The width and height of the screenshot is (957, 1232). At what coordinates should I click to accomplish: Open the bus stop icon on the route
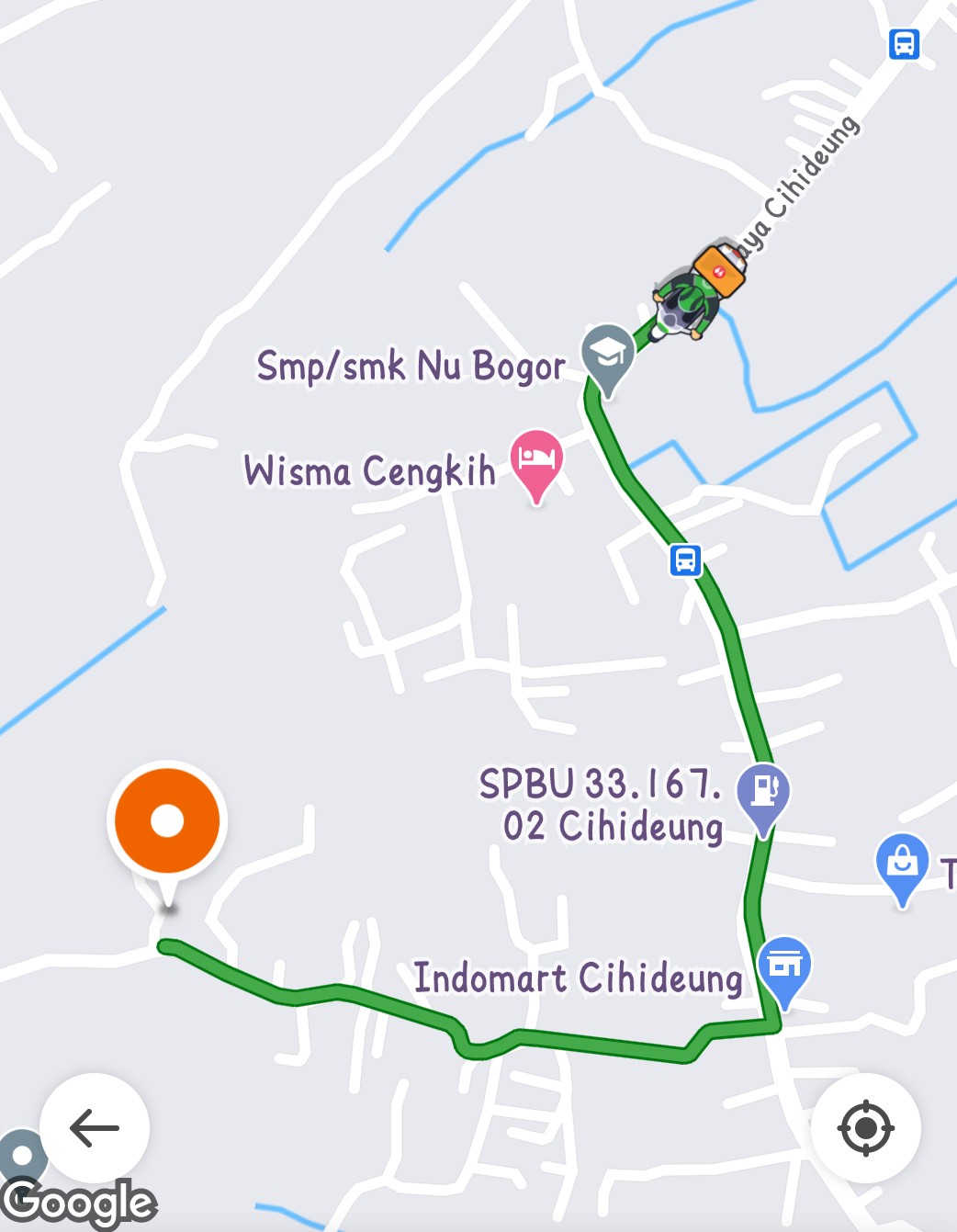[x=685, y=559]
